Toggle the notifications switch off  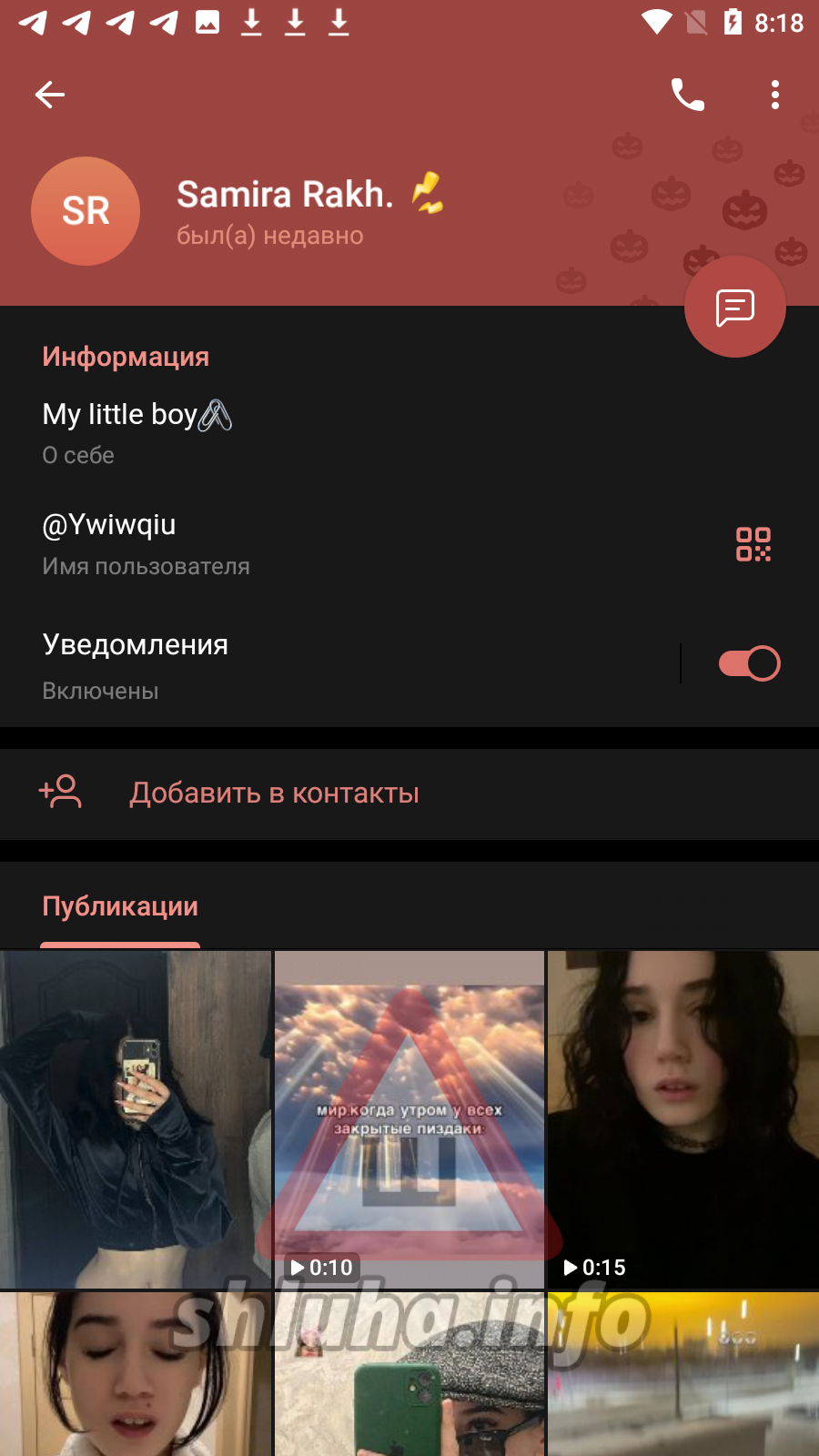point(750,663)
